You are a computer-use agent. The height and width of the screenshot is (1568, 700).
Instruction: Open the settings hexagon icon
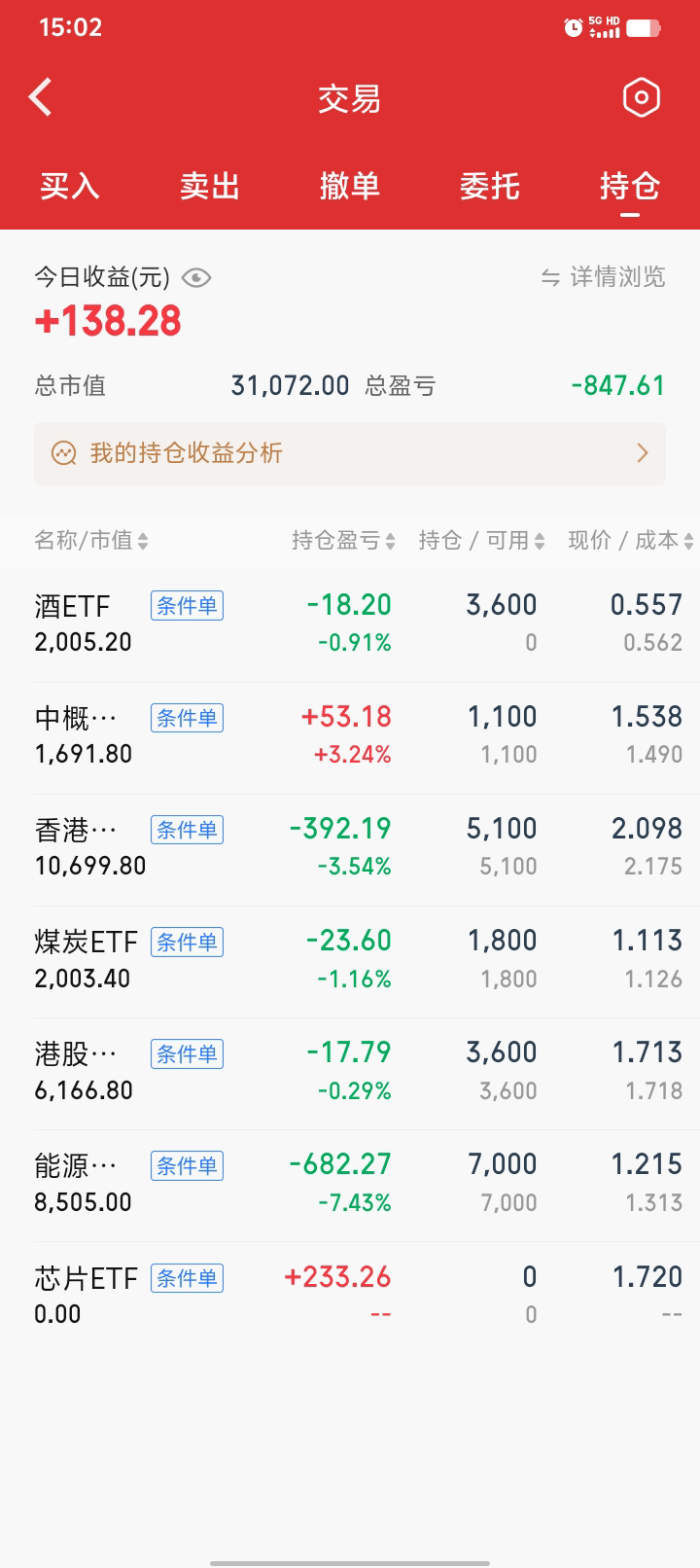641,97
